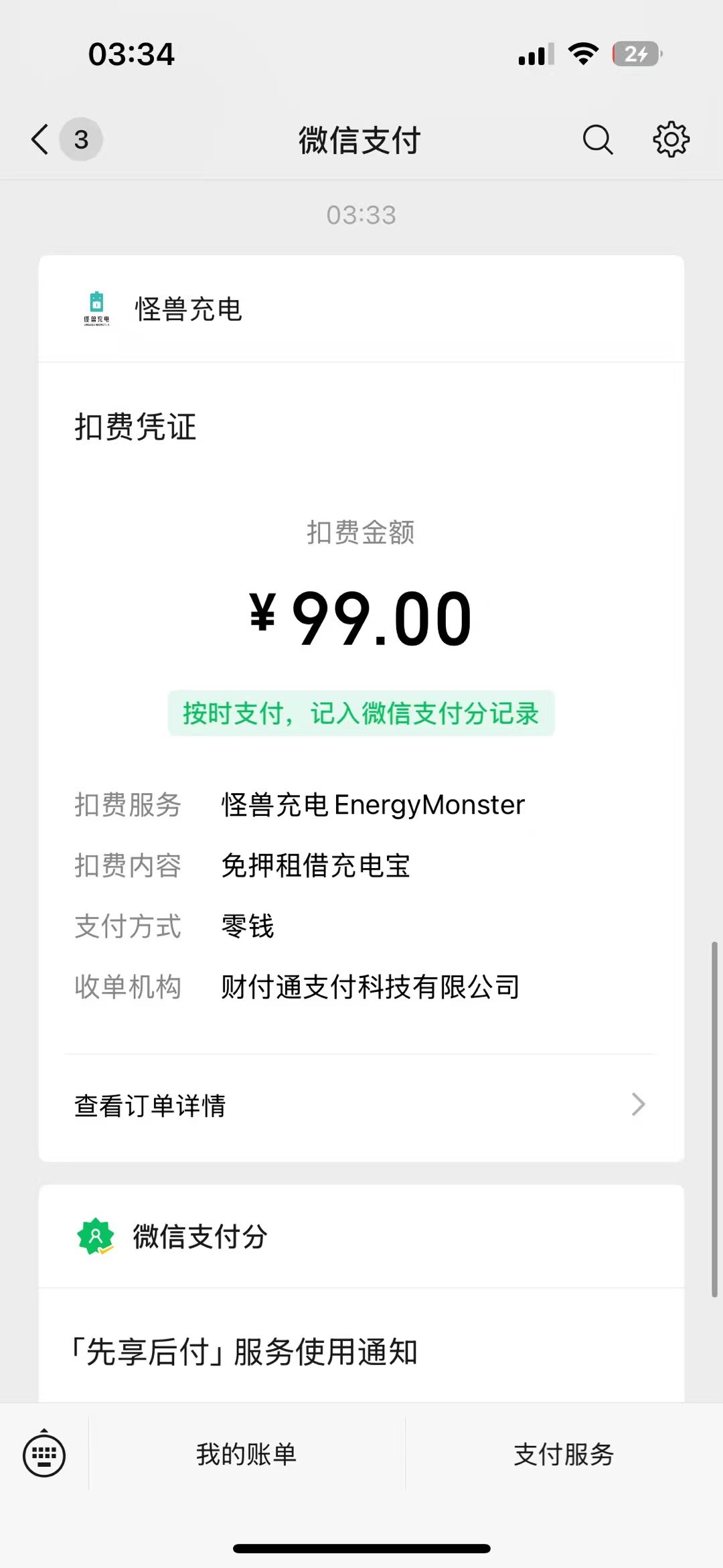Open 支付服务 menu

pos(564,1454)
